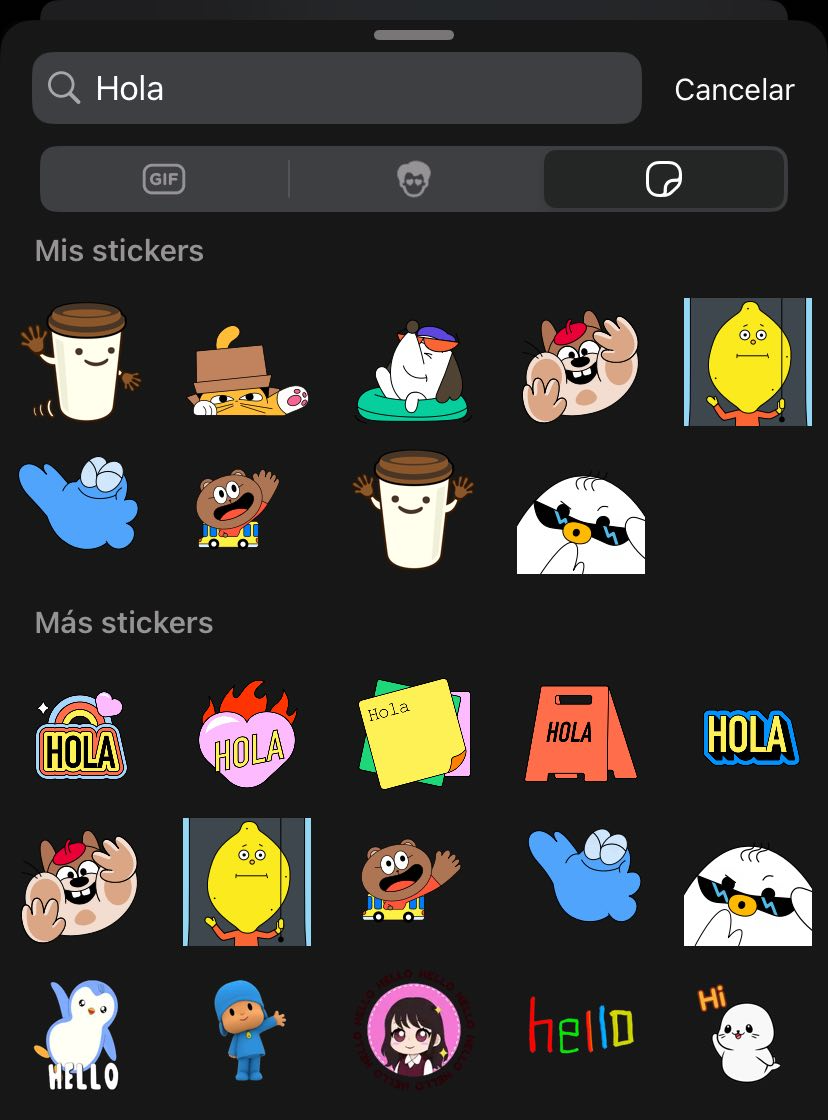Cancel the sticker search
The height and width of the screenshot is (1120, 828).
tap(734, 90)
